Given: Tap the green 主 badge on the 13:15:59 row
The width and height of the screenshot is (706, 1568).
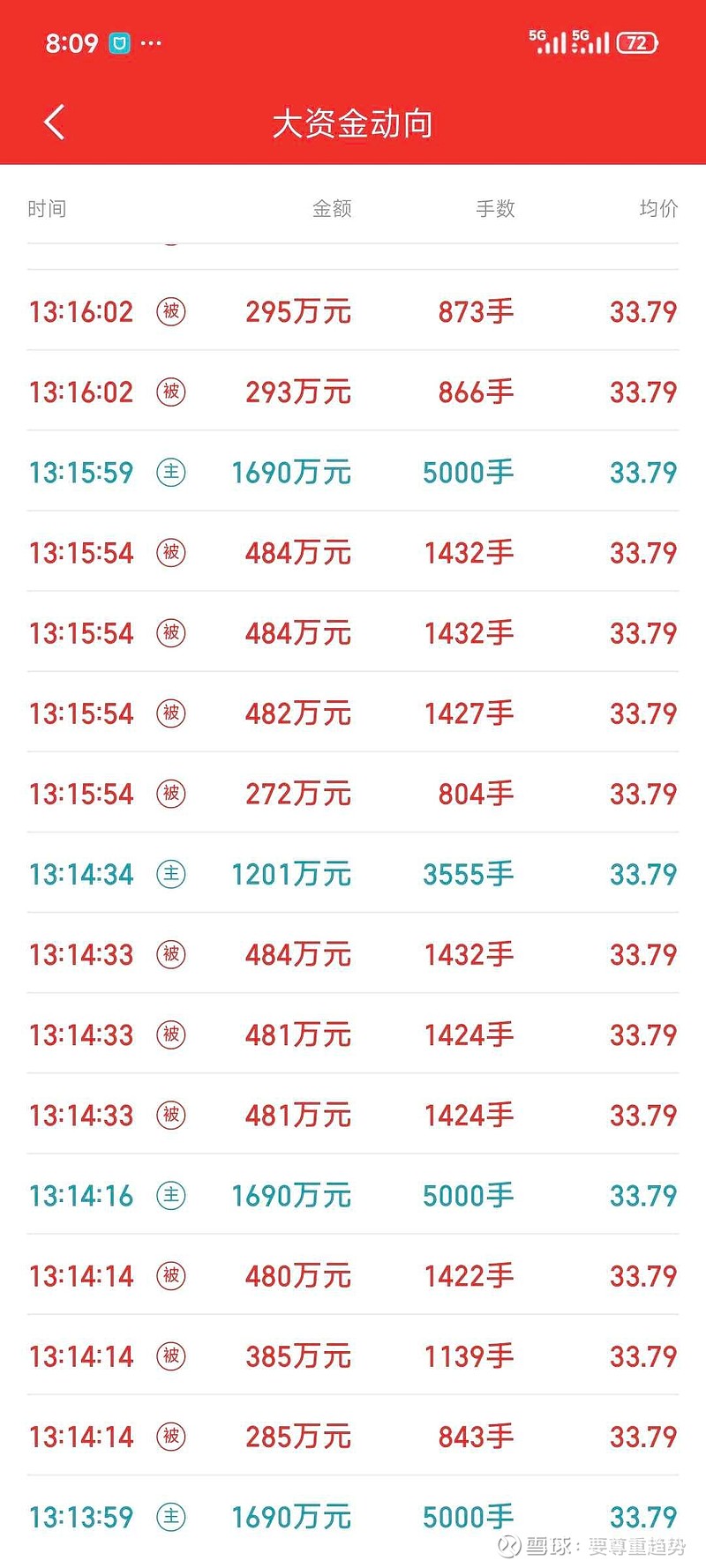Looking at the screenshot, I should (x=171, y=473).
